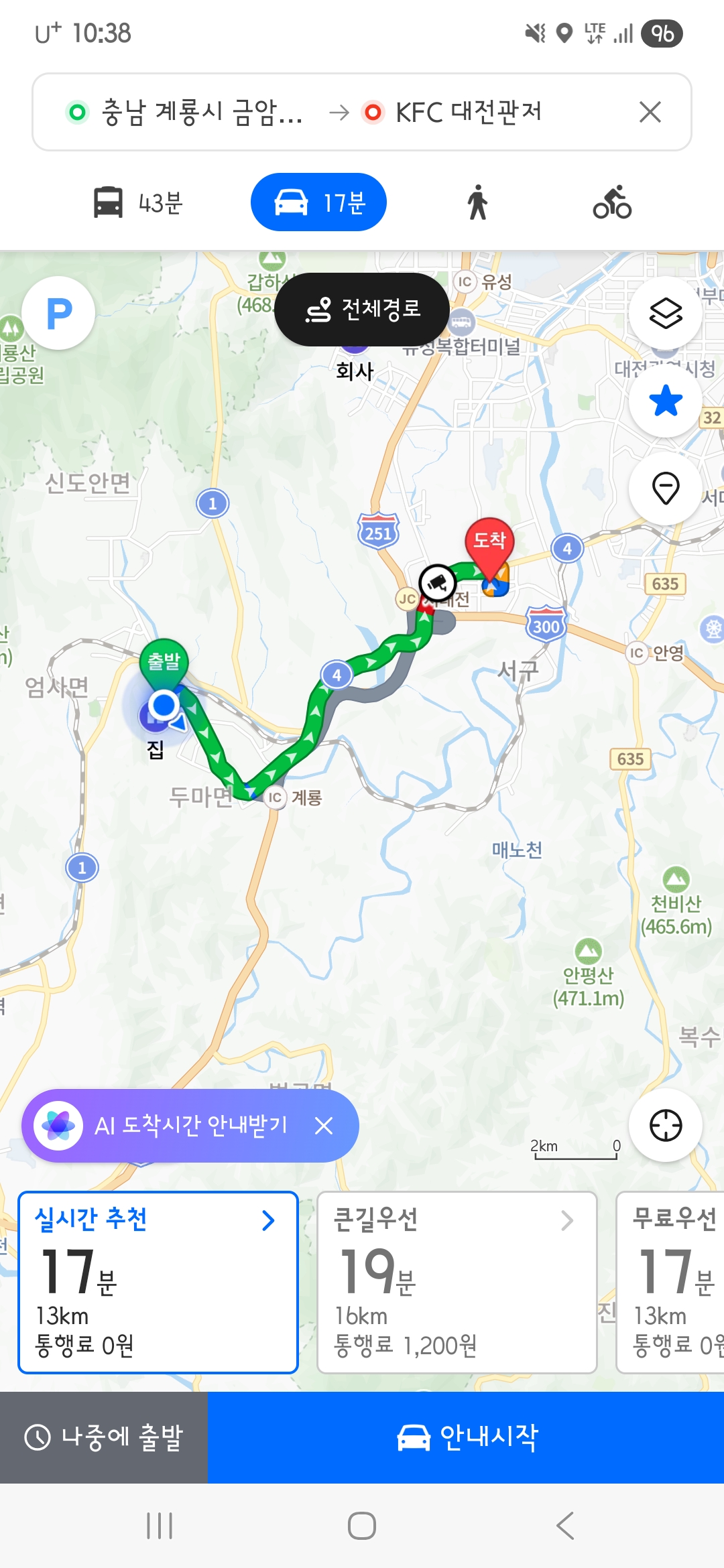Image resolution: width=724 pixels, height=1568 pixels.
Task: Select the car route tab (17분)
Action: [x=318, y=202]
